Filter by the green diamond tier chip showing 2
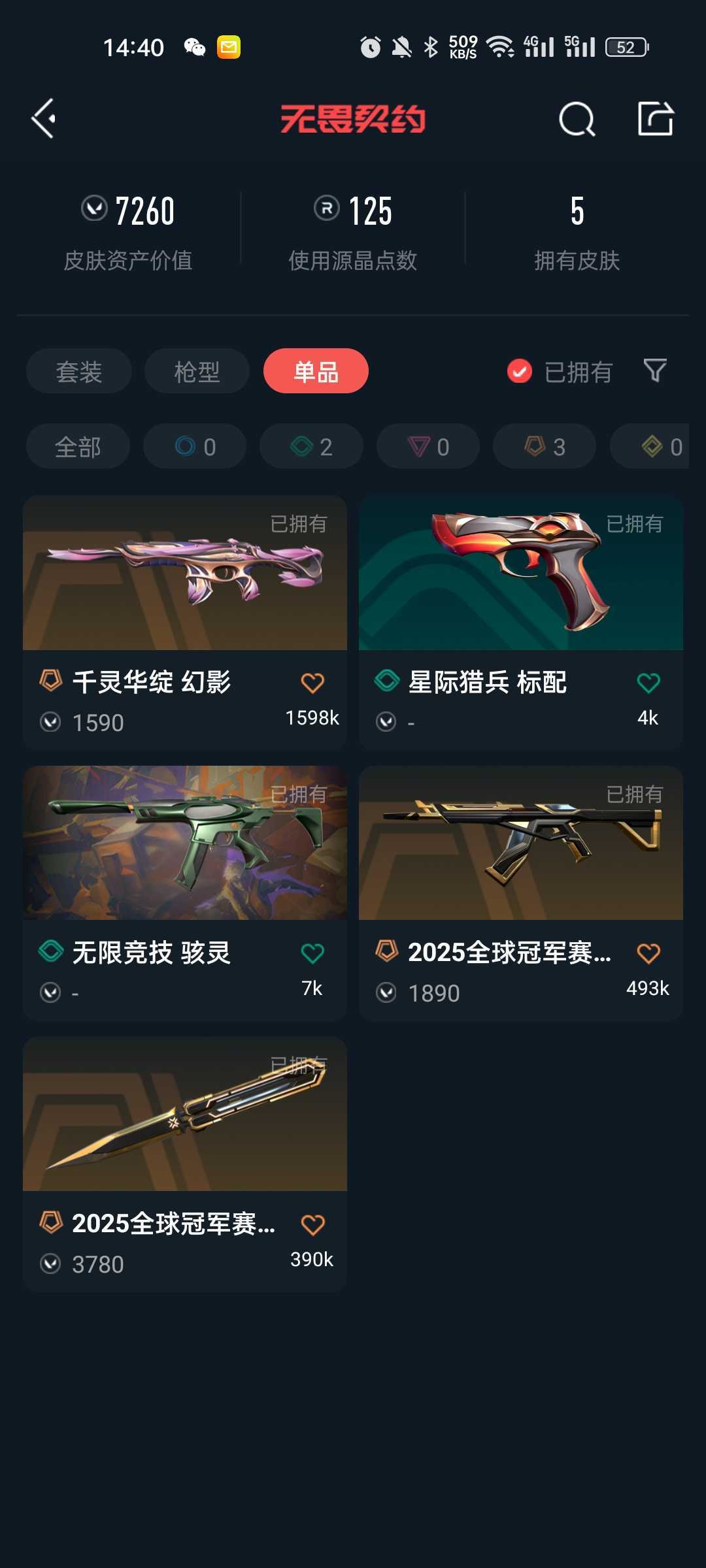This screenshot has width=706, height=1568. pyautogui.click(x=311, y=446)
